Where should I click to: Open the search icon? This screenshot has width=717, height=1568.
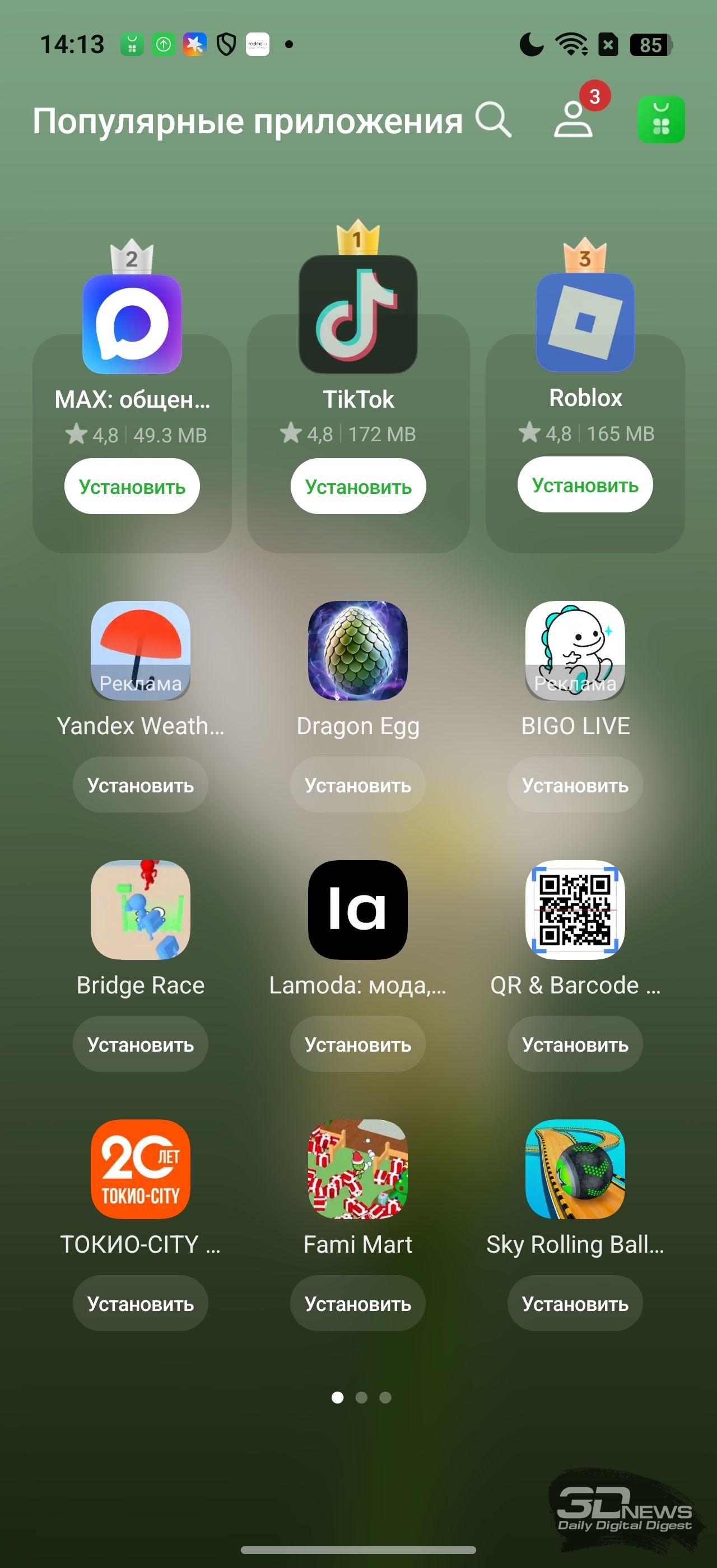493,120
